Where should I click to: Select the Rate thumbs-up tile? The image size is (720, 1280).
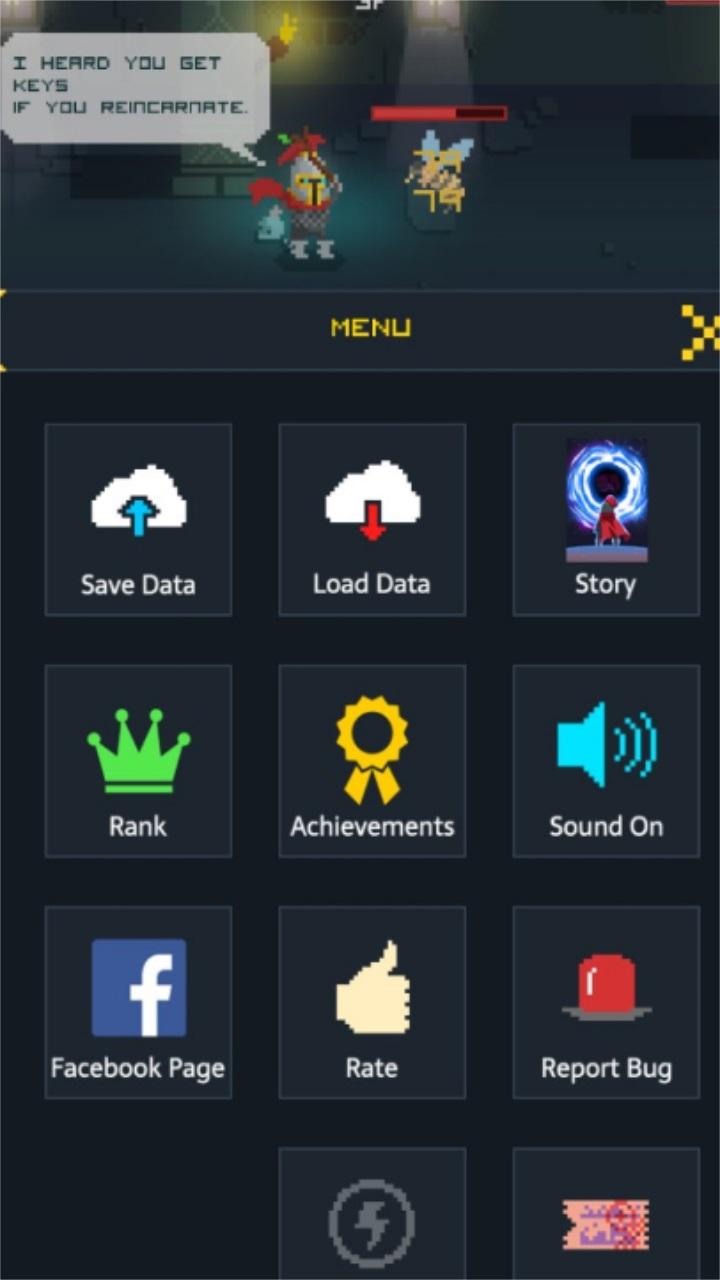pyautogui.click(x=372, y=1003)
